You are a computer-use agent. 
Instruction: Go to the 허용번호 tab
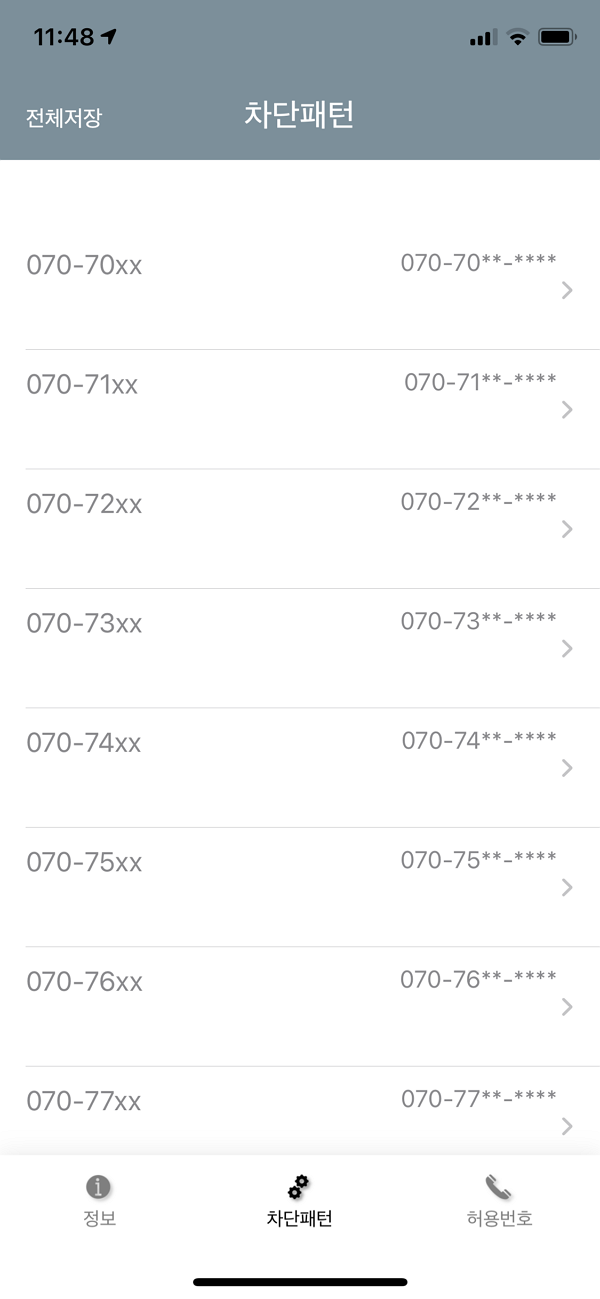(x=499, y=1201)
